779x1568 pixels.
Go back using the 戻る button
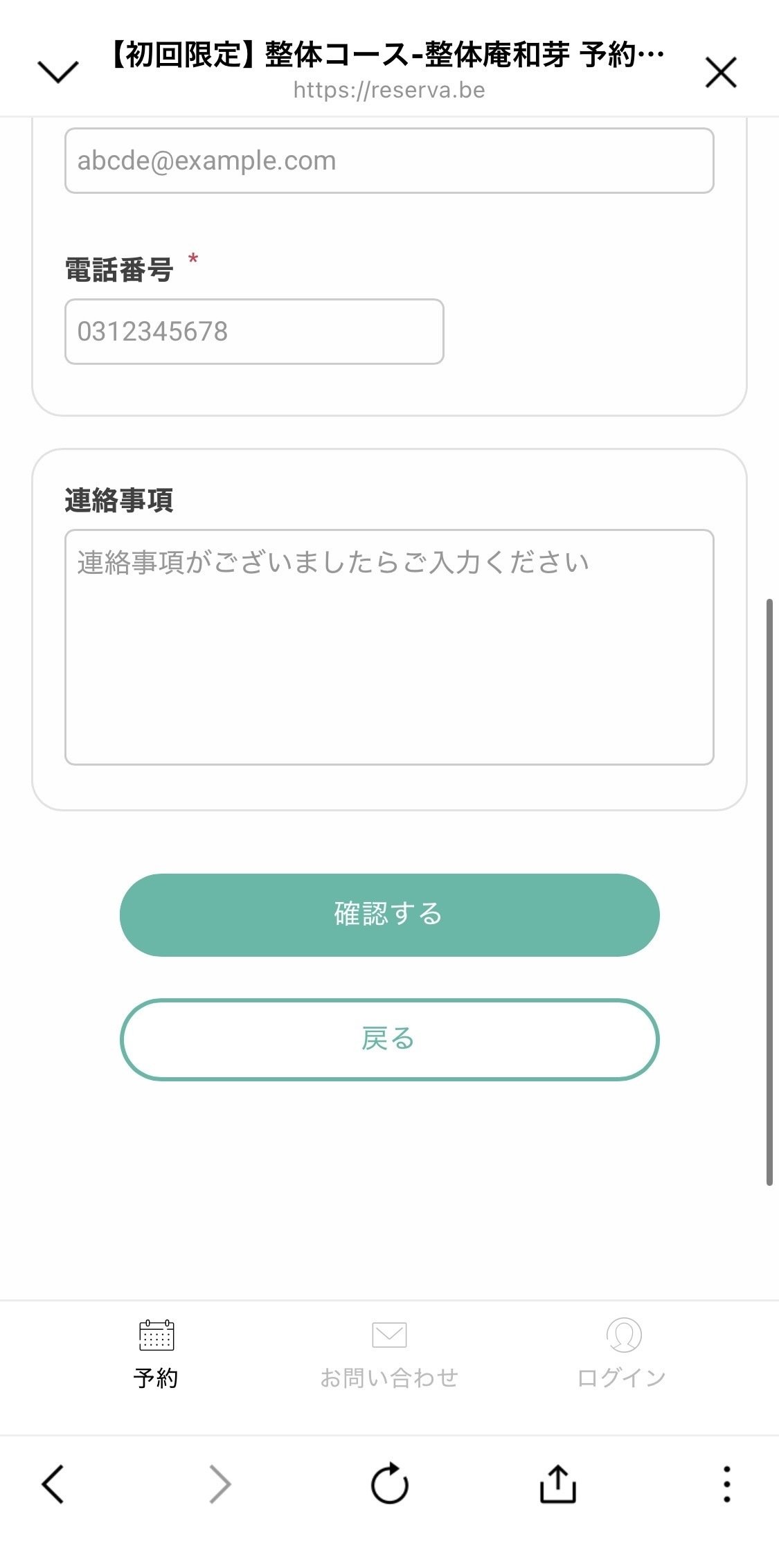[389, 1039]
